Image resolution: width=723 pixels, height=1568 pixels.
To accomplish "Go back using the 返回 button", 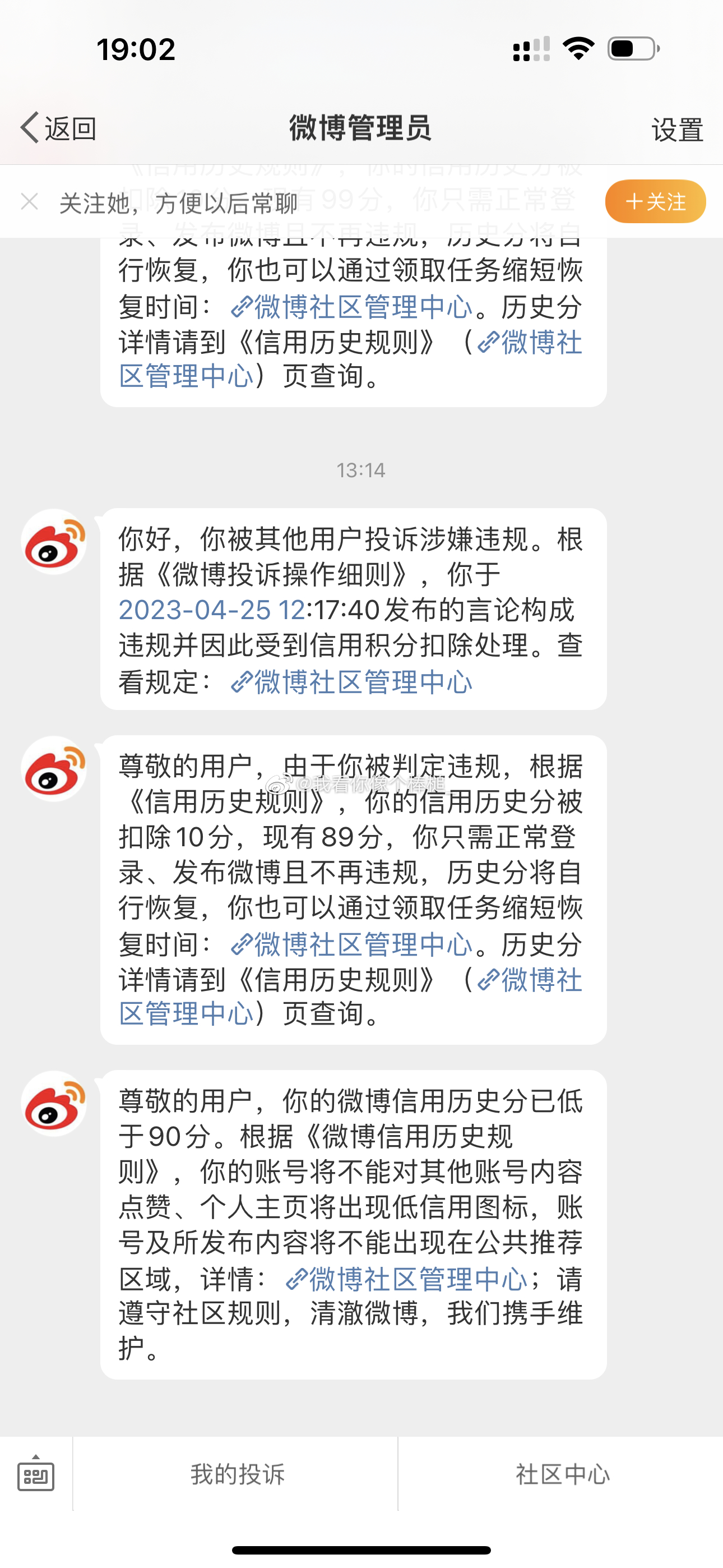I will click(x=58, y=128).
